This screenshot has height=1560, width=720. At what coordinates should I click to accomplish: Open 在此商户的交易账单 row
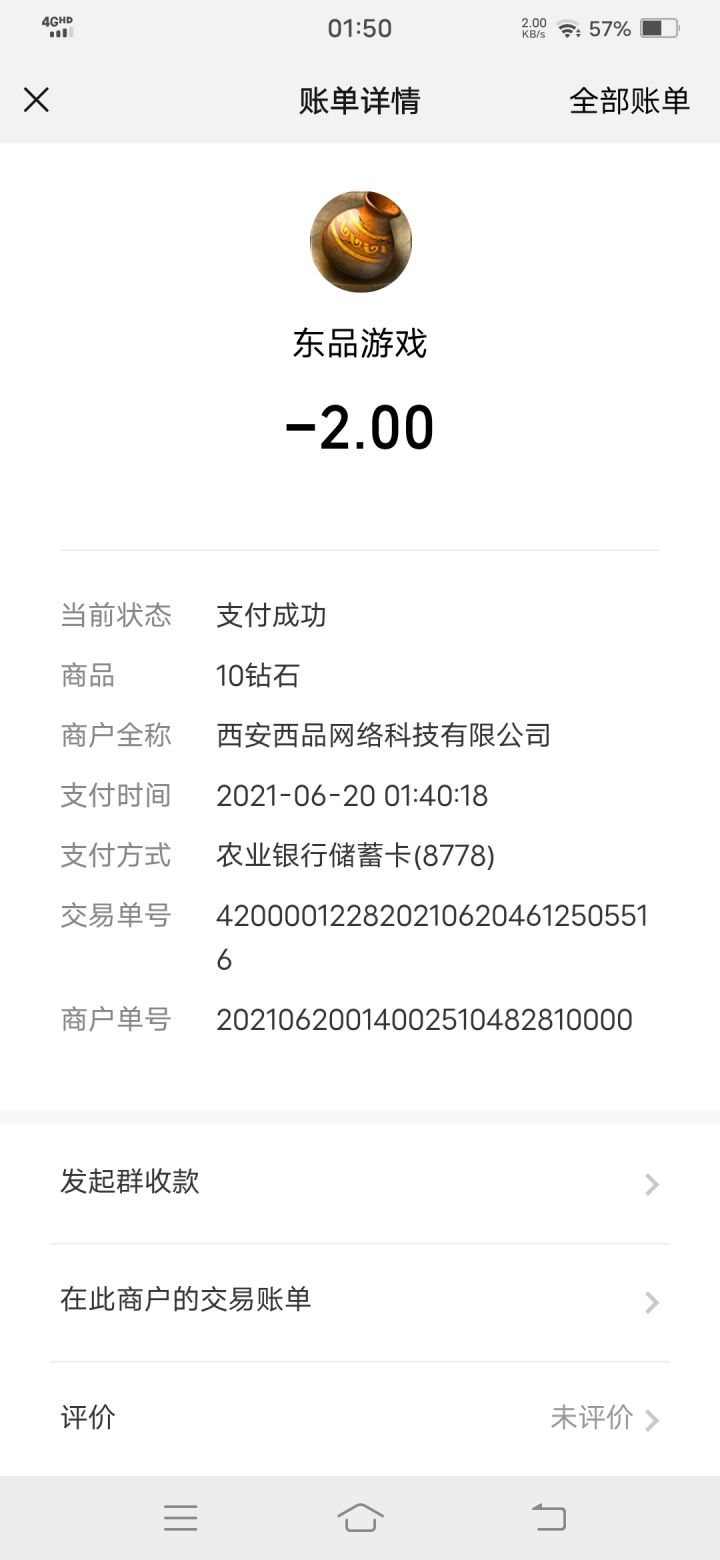click(x=360, y=1301)
